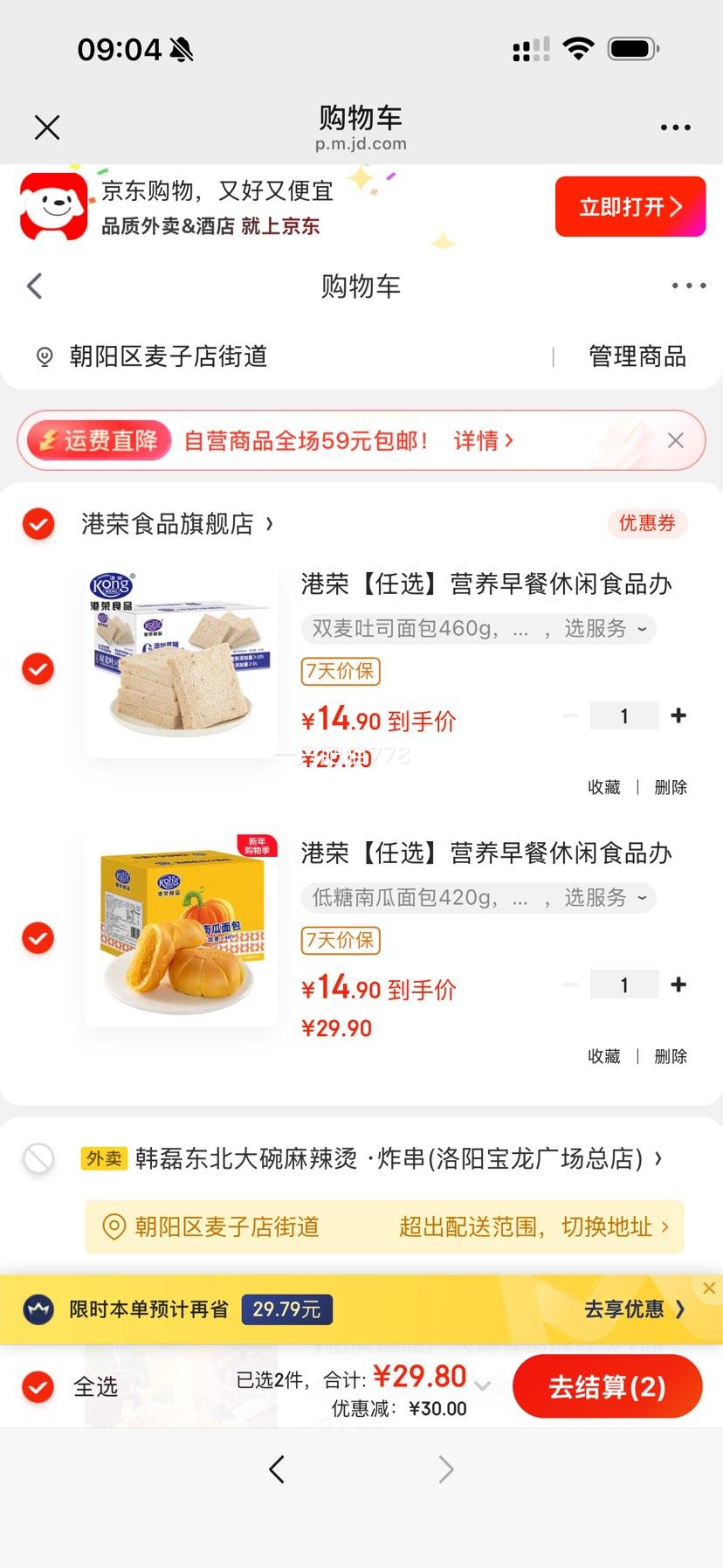
Task: Tap the back arrow above the address row
Action: tap(34, 286)
